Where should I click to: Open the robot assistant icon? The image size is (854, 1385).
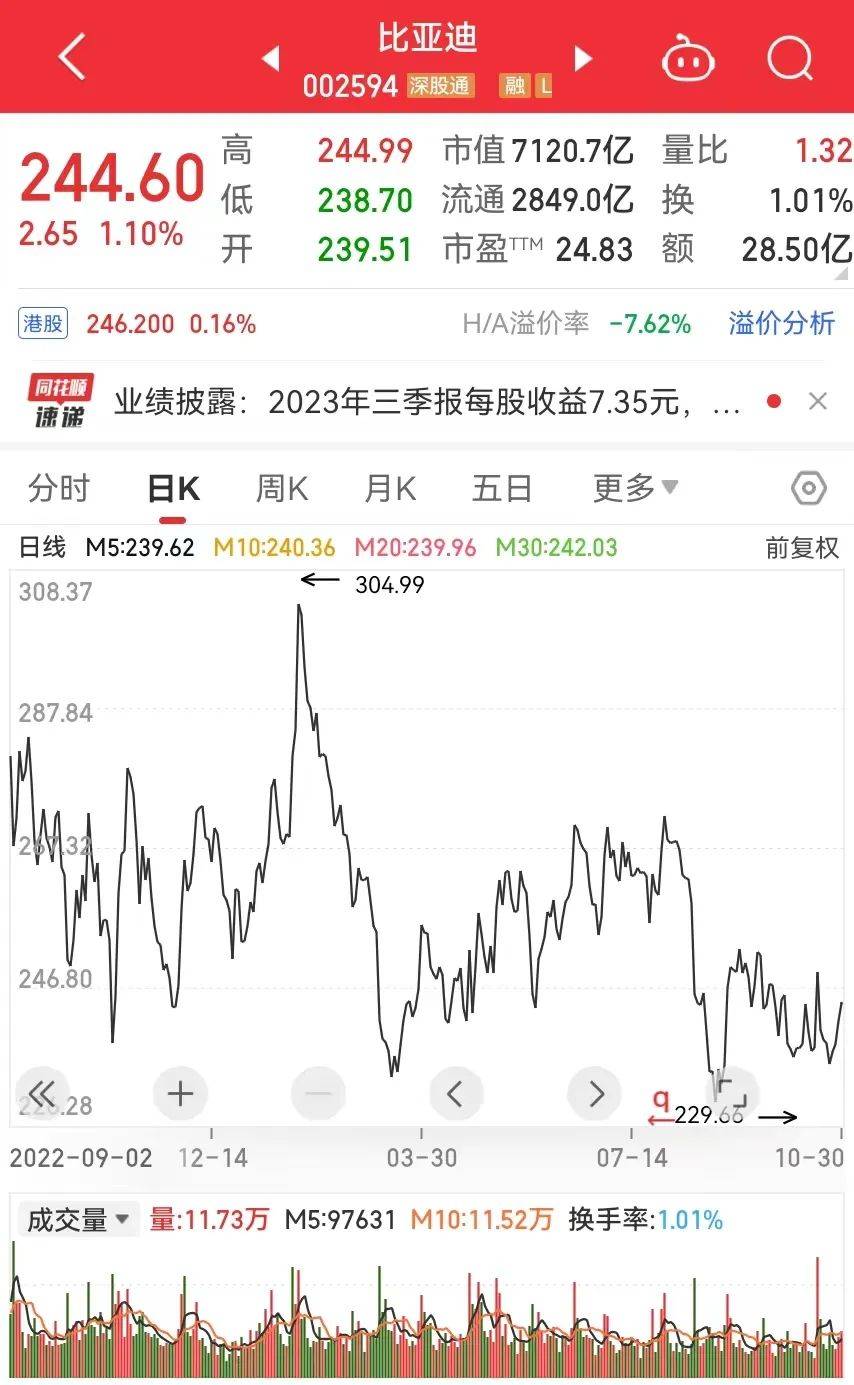coord(688,59)
